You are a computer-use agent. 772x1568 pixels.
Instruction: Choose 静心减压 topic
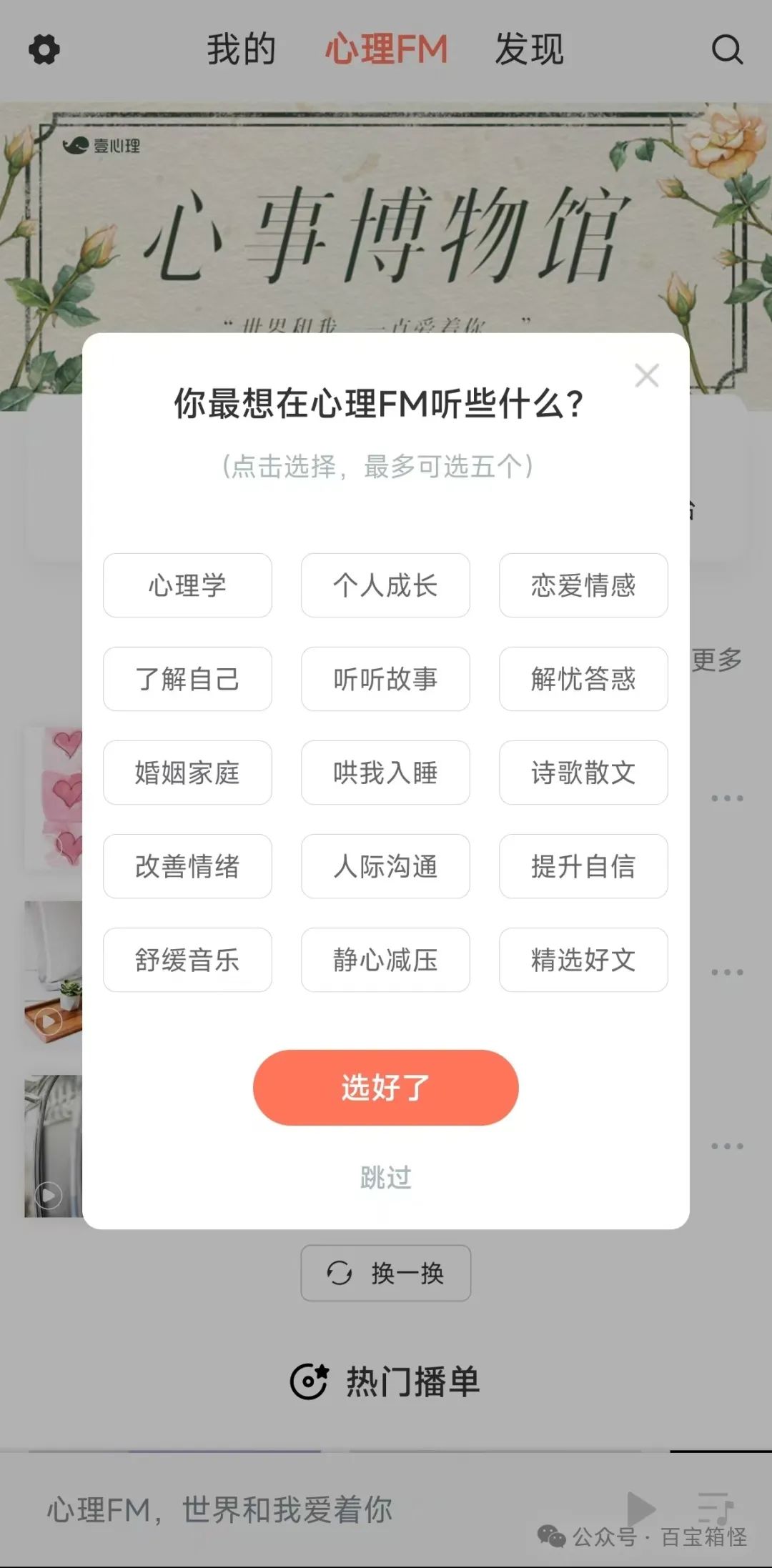click(x=385, y=960)
